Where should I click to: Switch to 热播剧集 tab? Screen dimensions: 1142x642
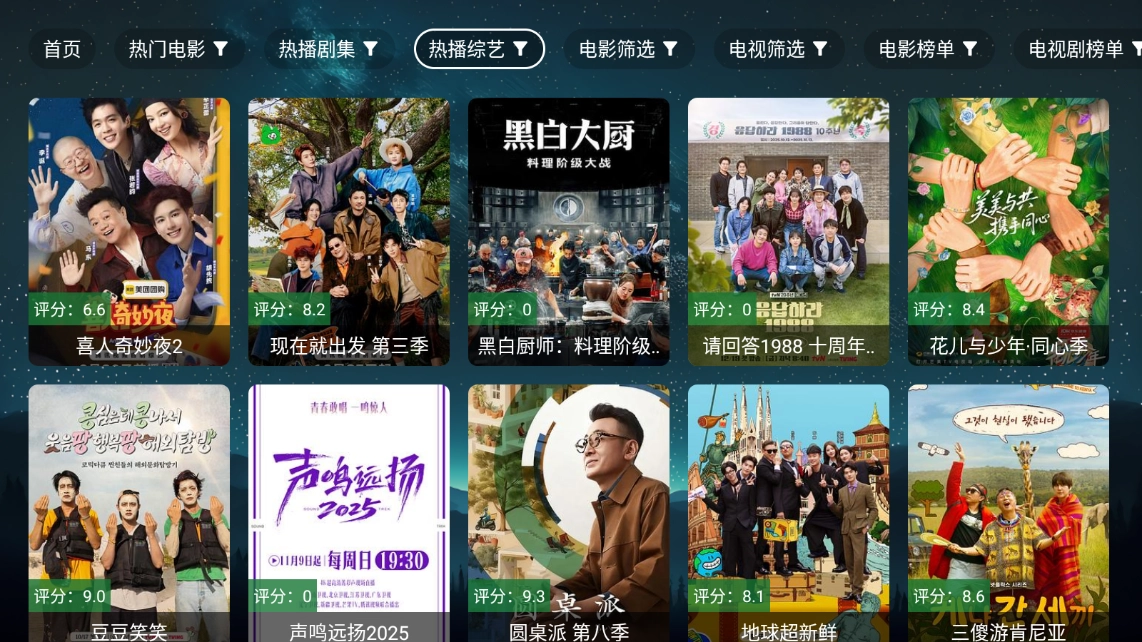tap(328, 49)
